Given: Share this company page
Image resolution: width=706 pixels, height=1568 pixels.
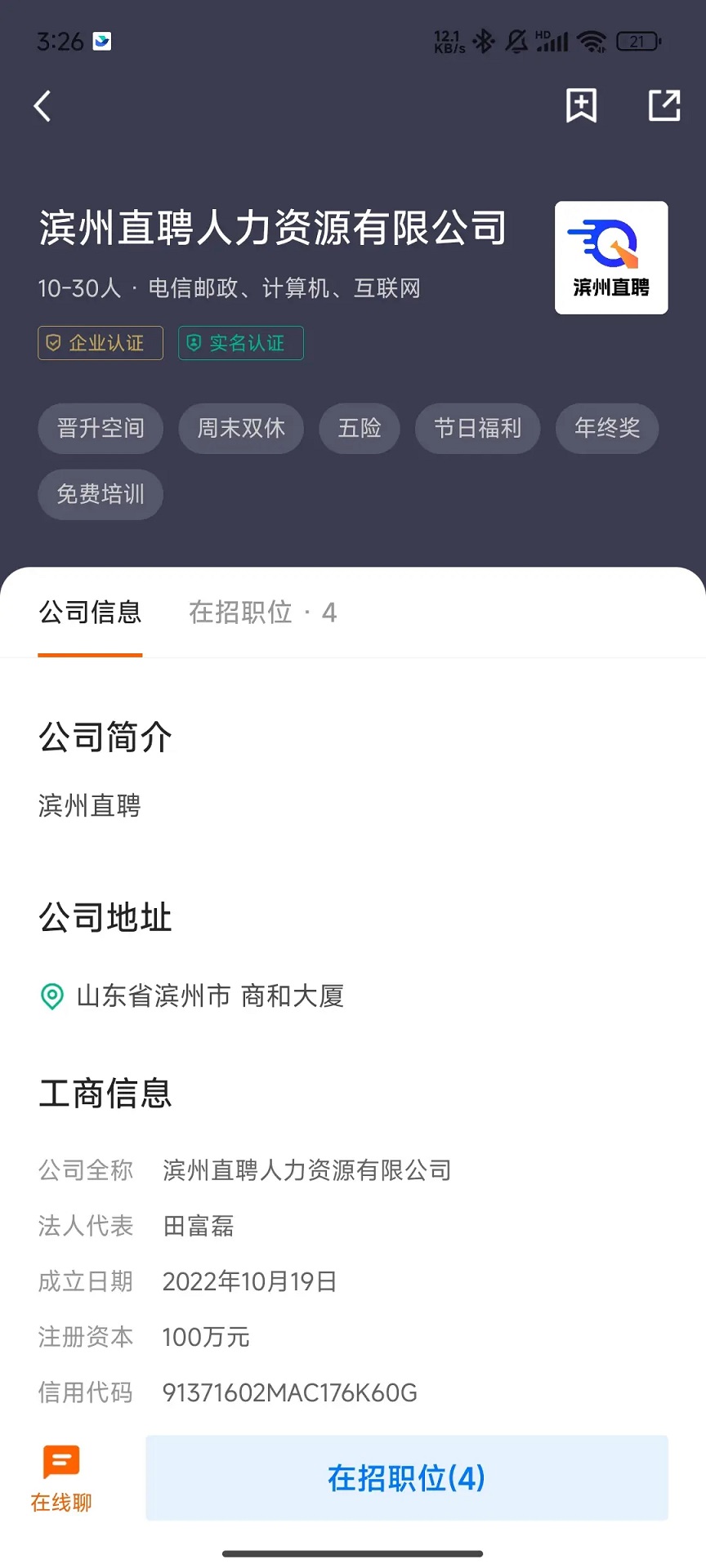Looking at the screenshot, I should point(664,105).
